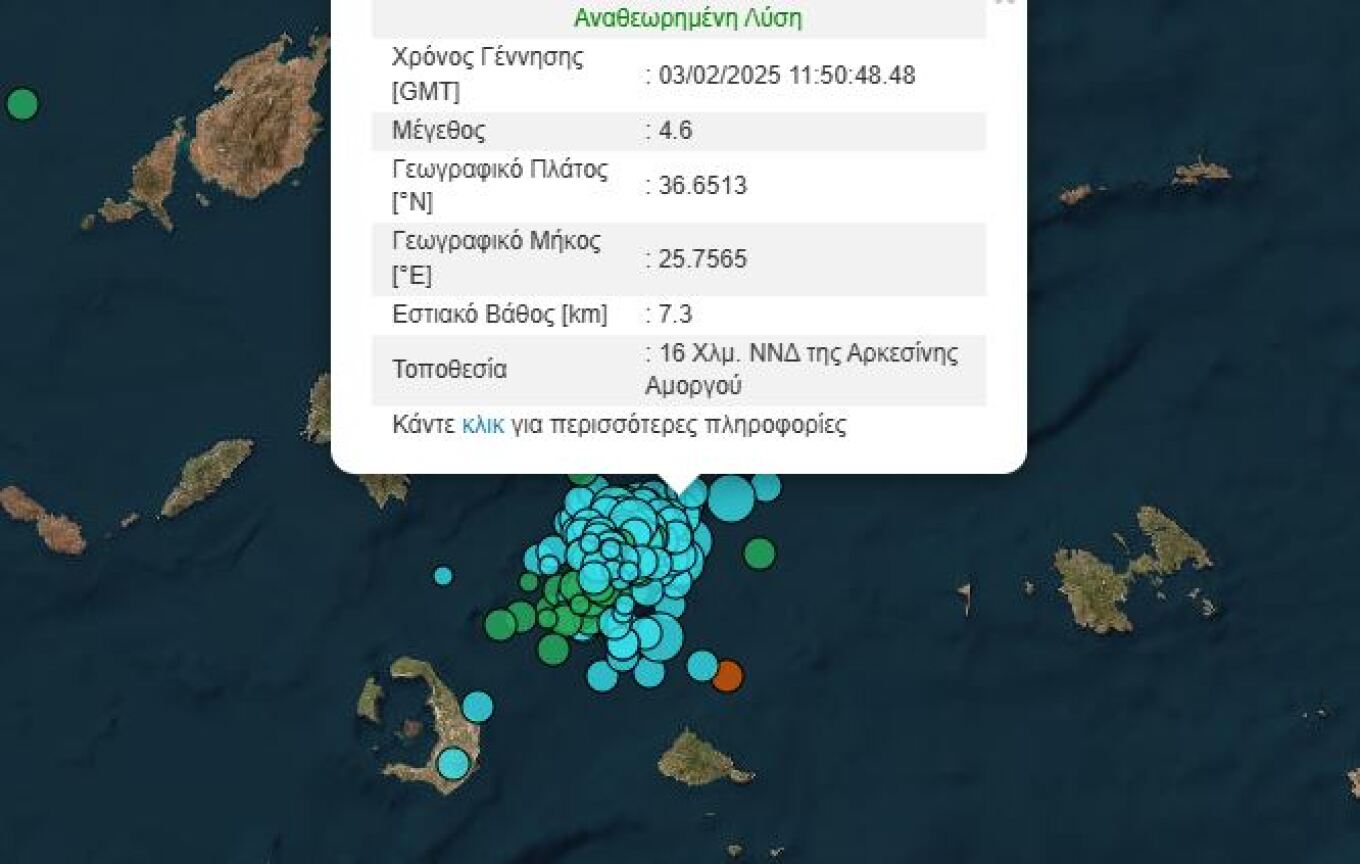Tap the green marker northwest near the islands
1360x864 pixels.
click(x=22, y=104)
